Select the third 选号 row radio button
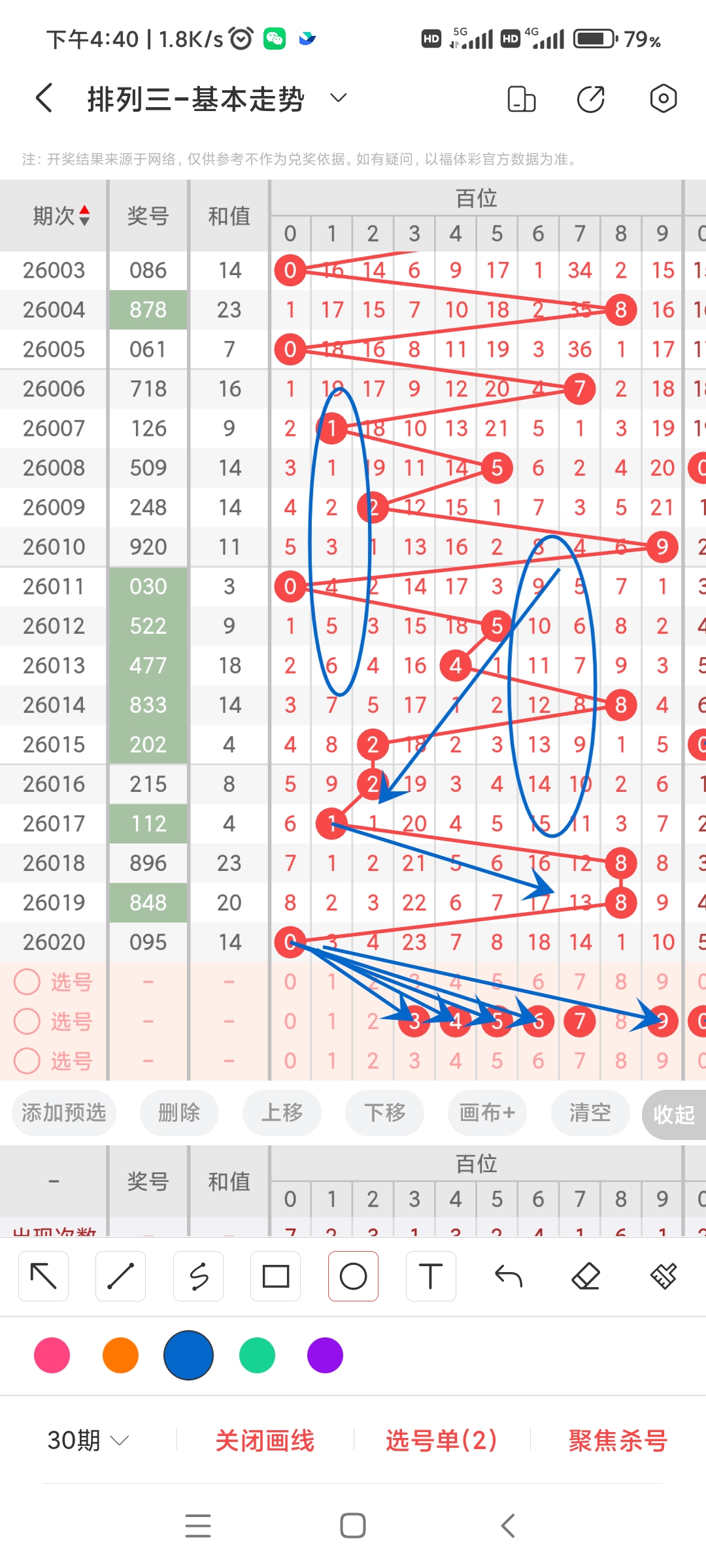This screenshot has width=706, height=1568. [27, 1061]
